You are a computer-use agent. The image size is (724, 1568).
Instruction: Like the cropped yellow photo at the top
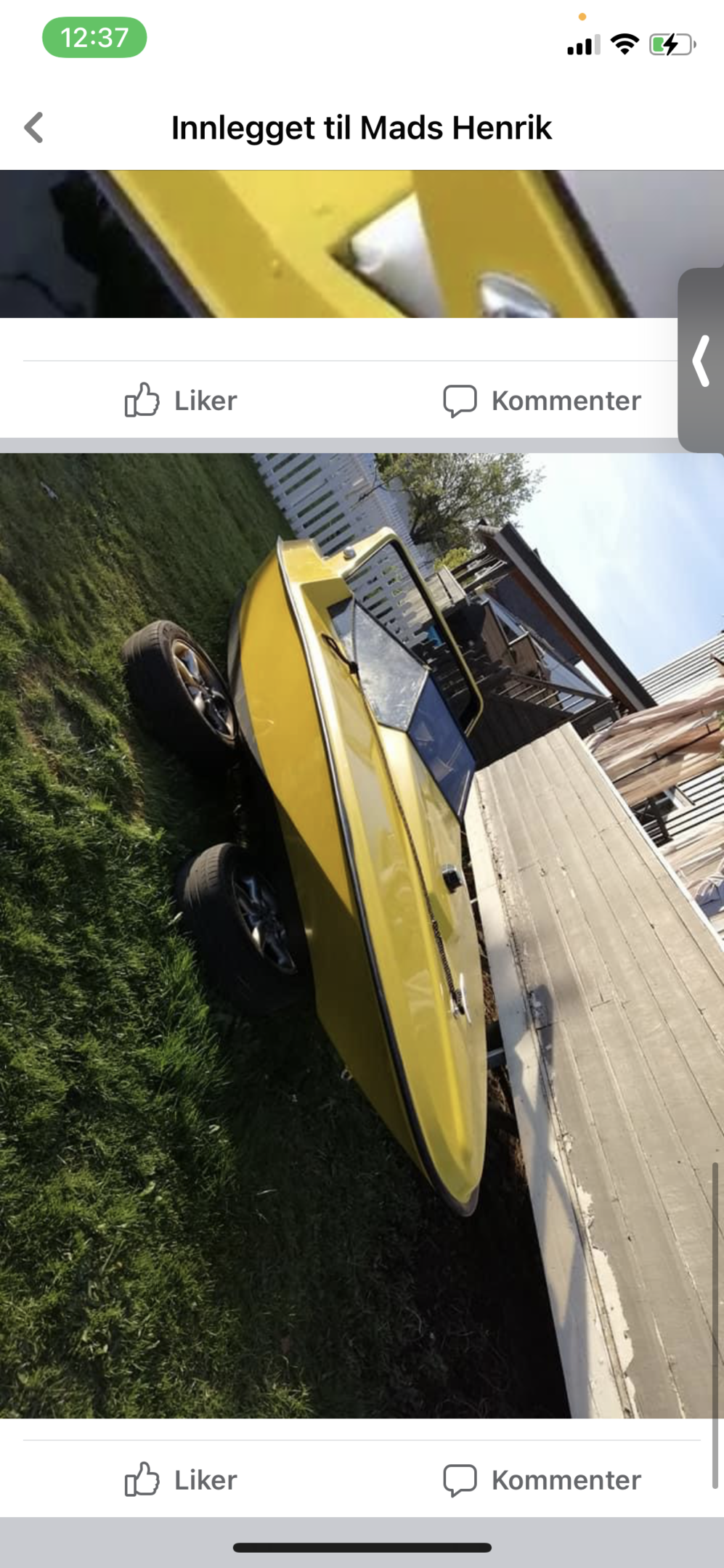(181, 400)
